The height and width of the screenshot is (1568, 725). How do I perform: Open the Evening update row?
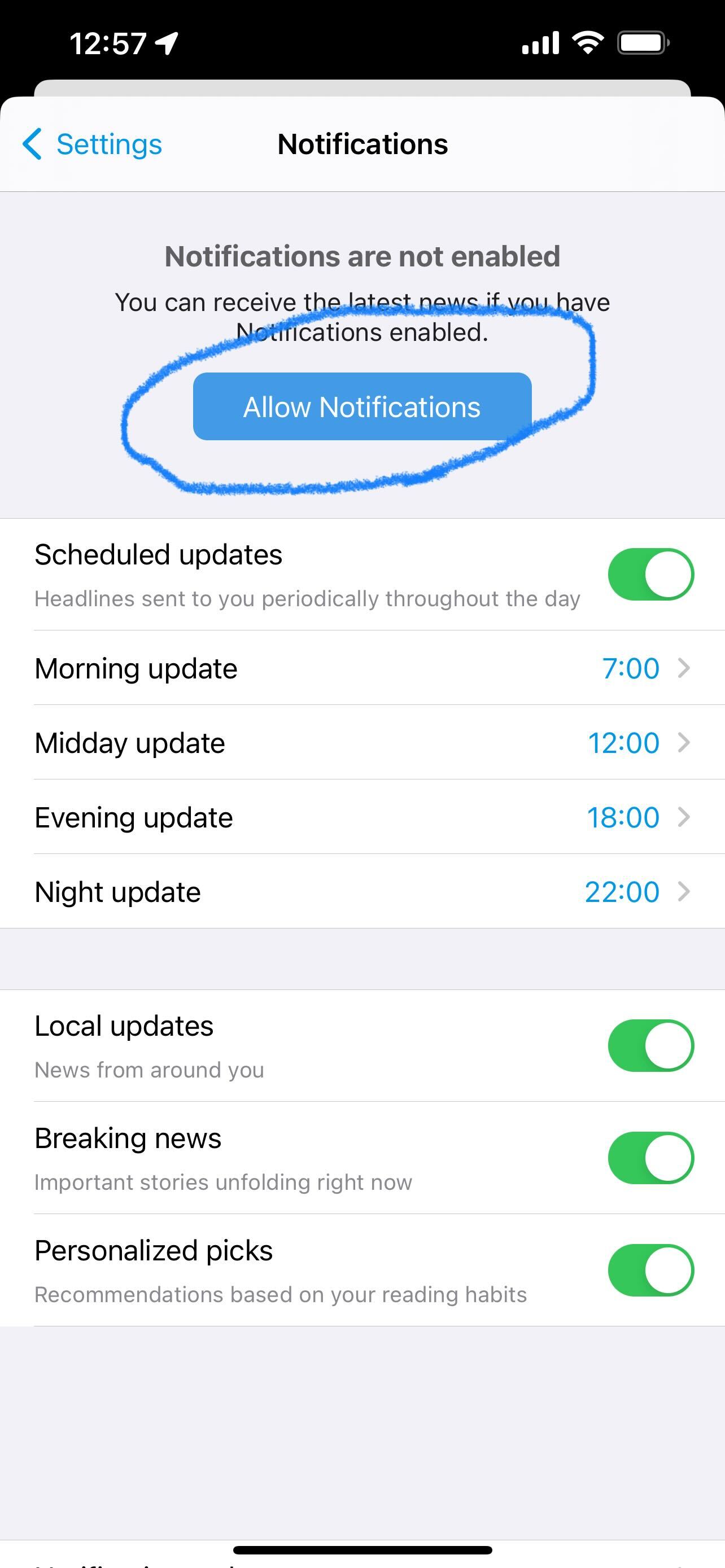click(x=362, y=817)
